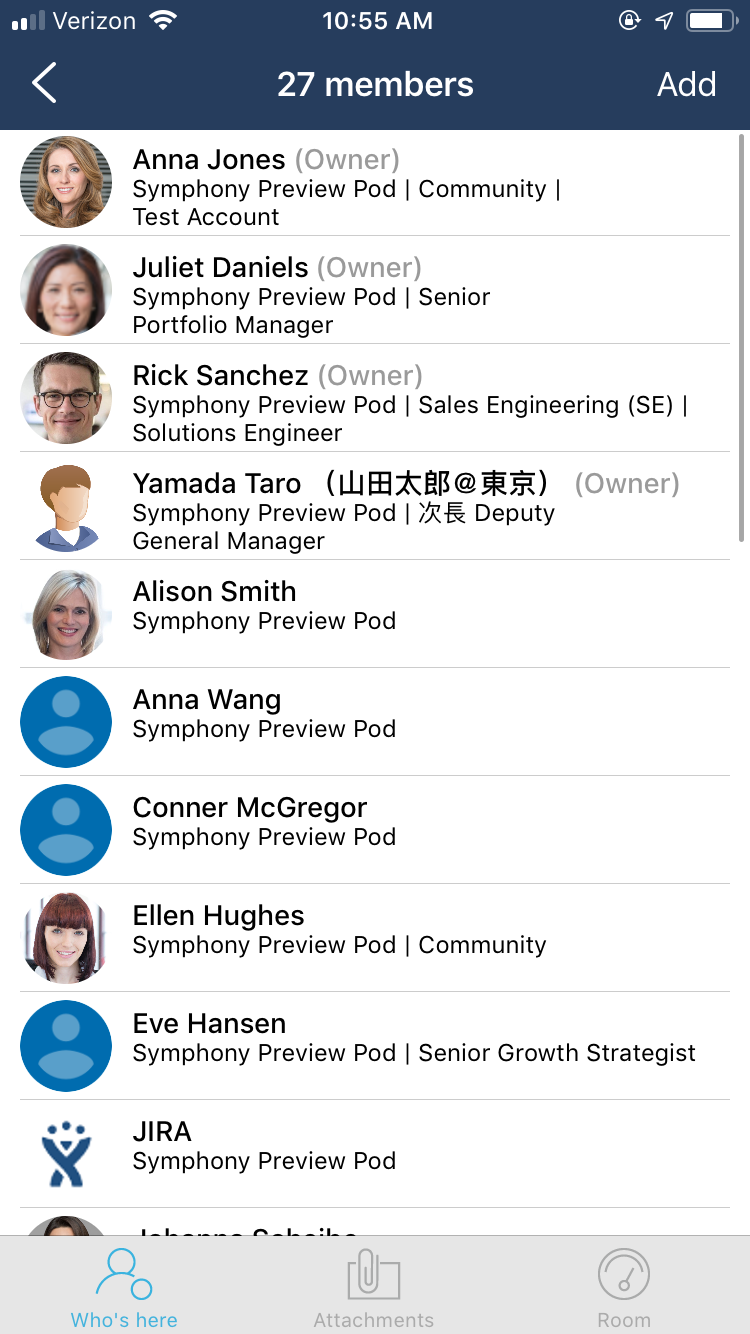The image size is (750, 1334).
Task: Open Anna Jones's profile
Action: pos(375,183)
